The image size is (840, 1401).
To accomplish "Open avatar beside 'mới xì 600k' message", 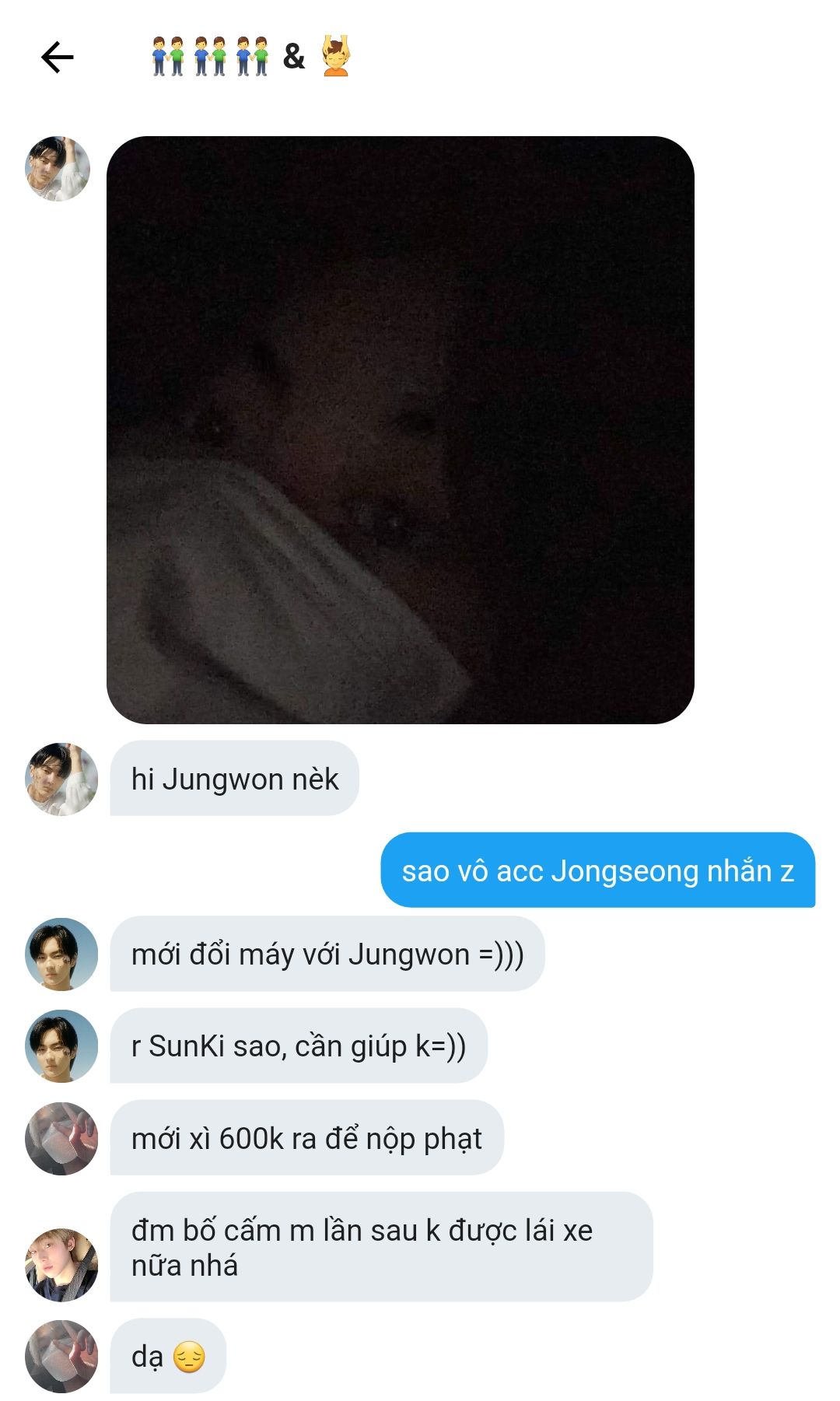I will (x=61, y=1138).
